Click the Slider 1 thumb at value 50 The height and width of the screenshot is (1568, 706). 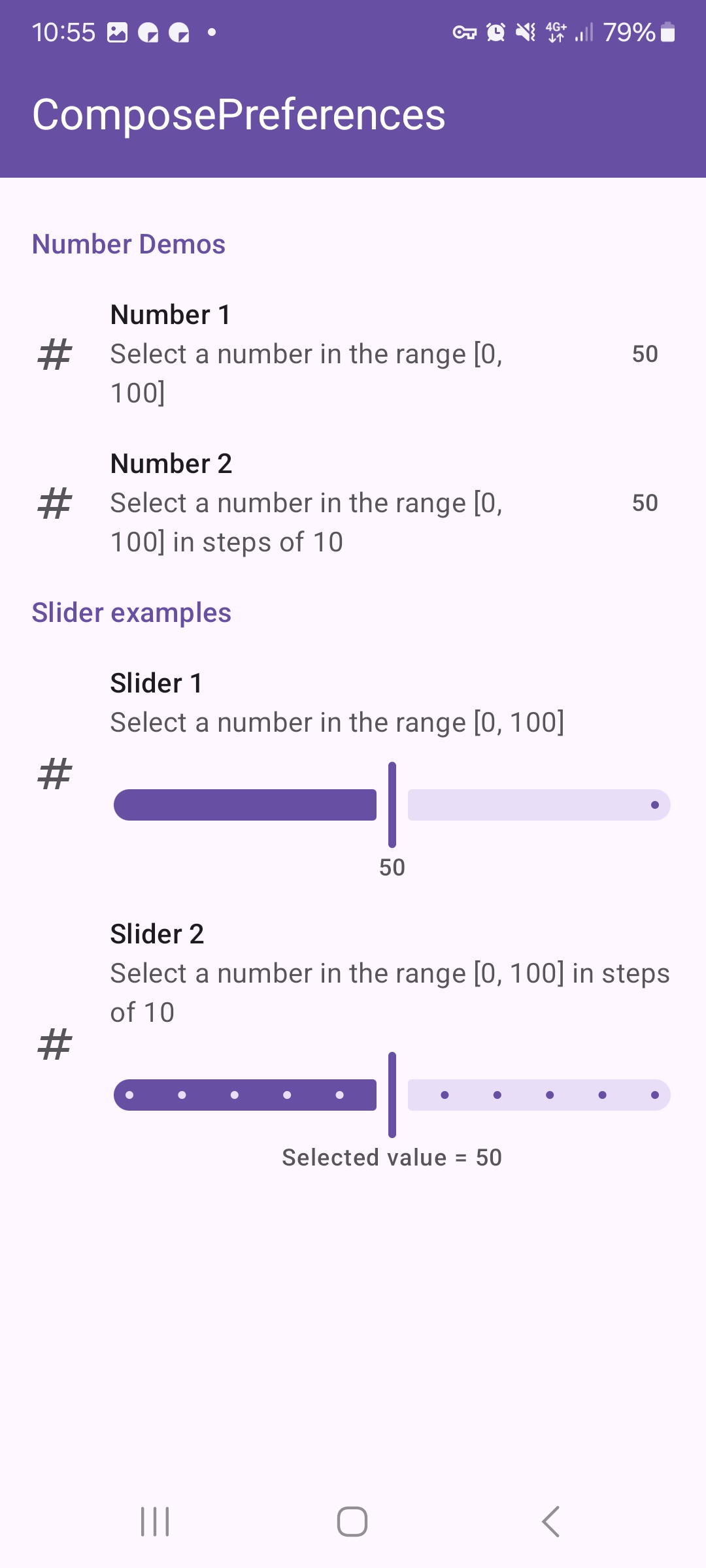392,804
